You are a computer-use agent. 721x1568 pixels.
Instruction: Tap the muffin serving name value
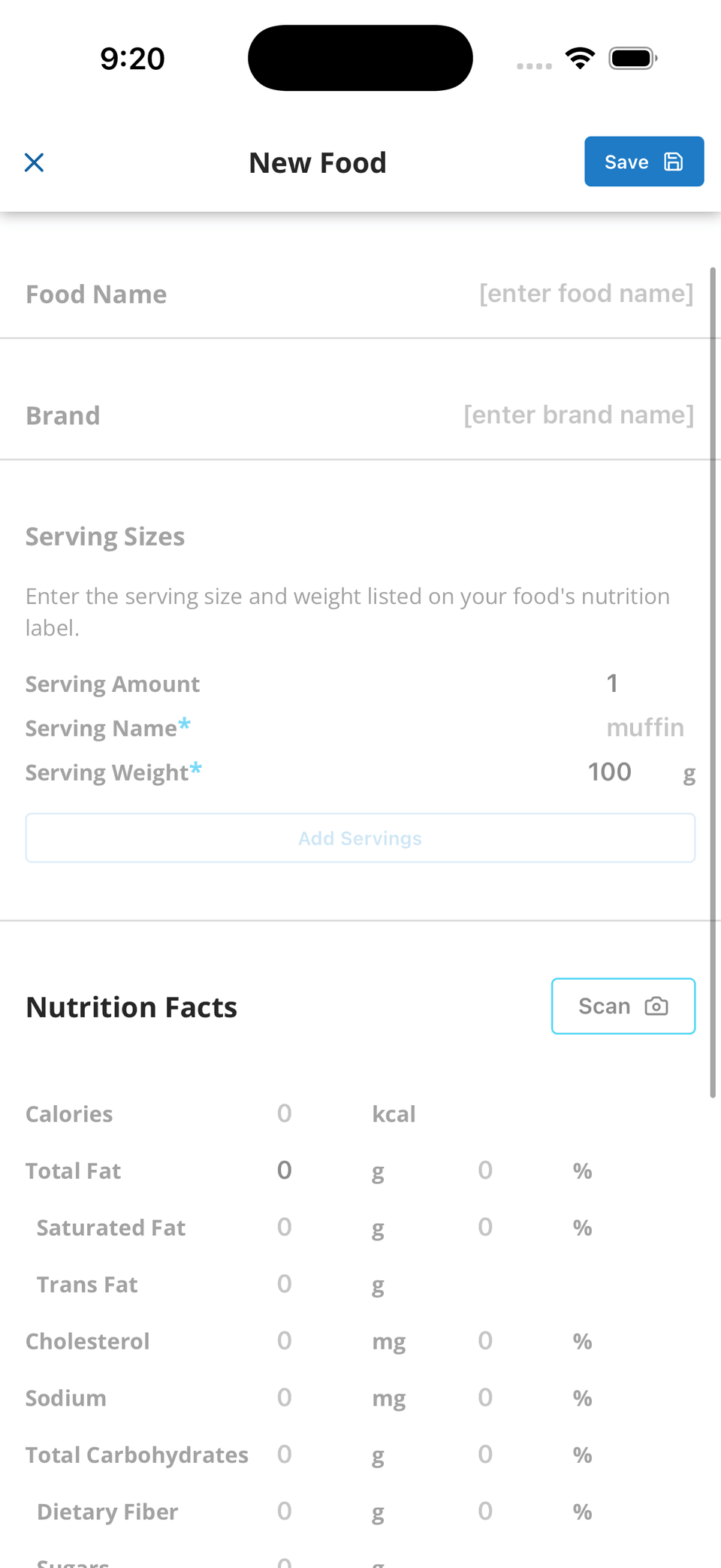pyautogui.click(x=644, y=727)
